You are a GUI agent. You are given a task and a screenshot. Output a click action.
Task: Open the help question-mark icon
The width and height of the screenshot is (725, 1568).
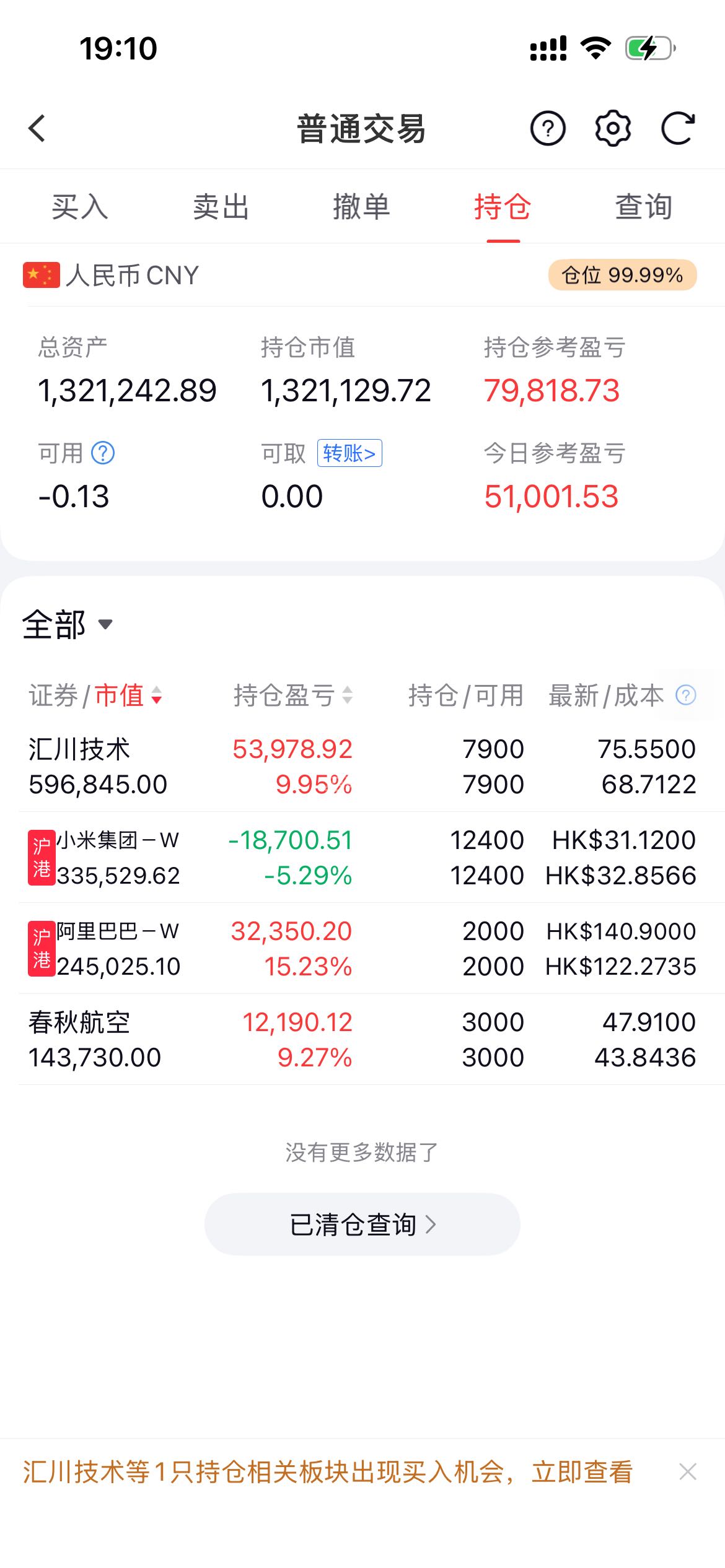pos(548,129)
